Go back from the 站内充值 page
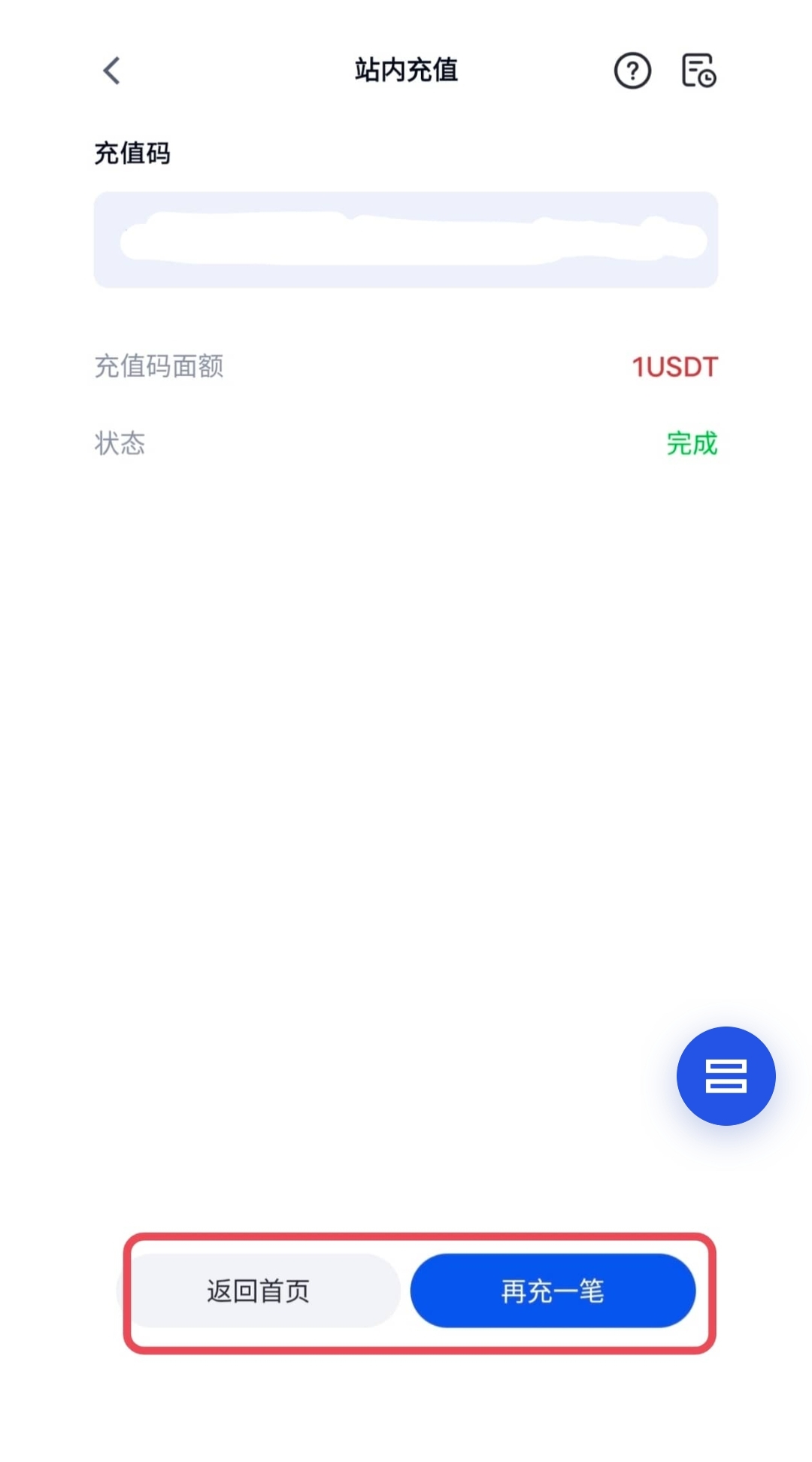812x1462 pixels. (x=111, y=71)
